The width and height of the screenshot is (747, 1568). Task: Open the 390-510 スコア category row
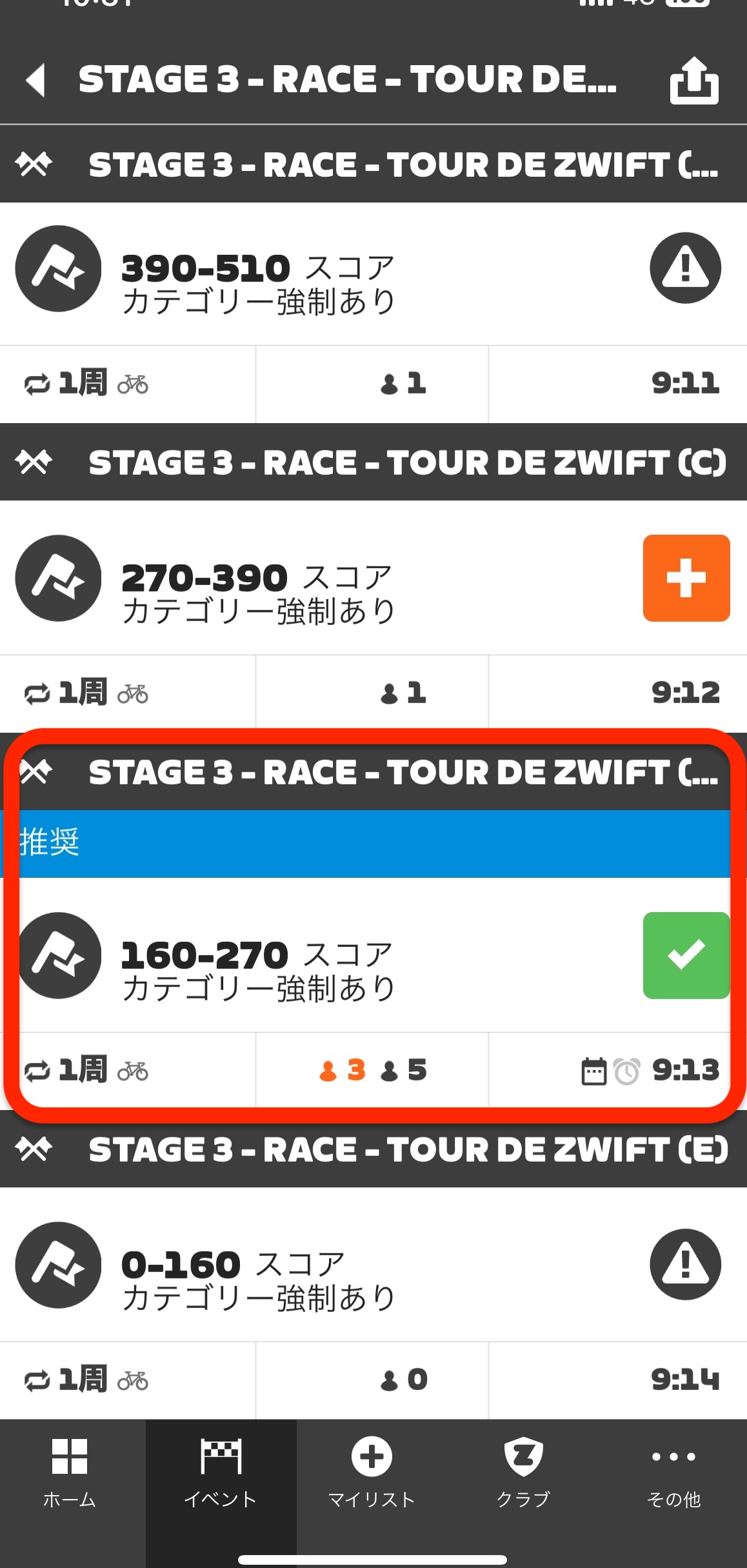click(x=258, y=284)
